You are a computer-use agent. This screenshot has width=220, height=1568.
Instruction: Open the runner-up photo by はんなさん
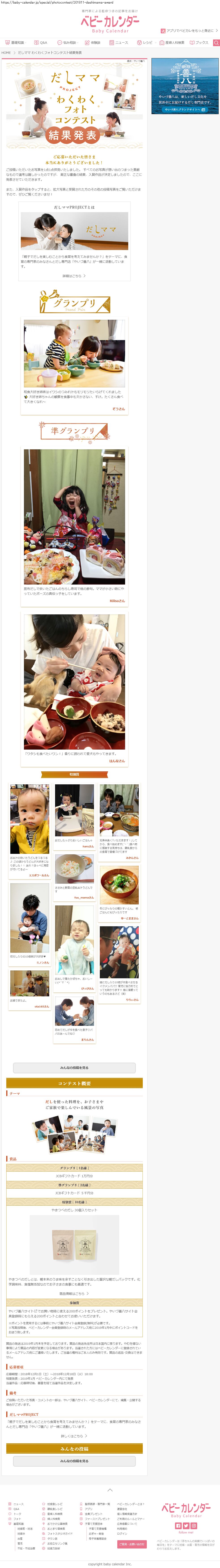pyautogui.click(x=74, y=682)
